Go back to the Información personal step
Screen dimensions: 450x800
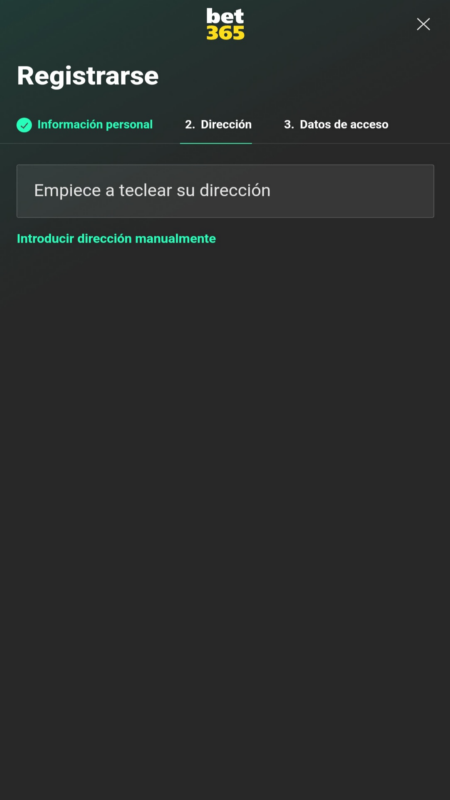[85, 124]
